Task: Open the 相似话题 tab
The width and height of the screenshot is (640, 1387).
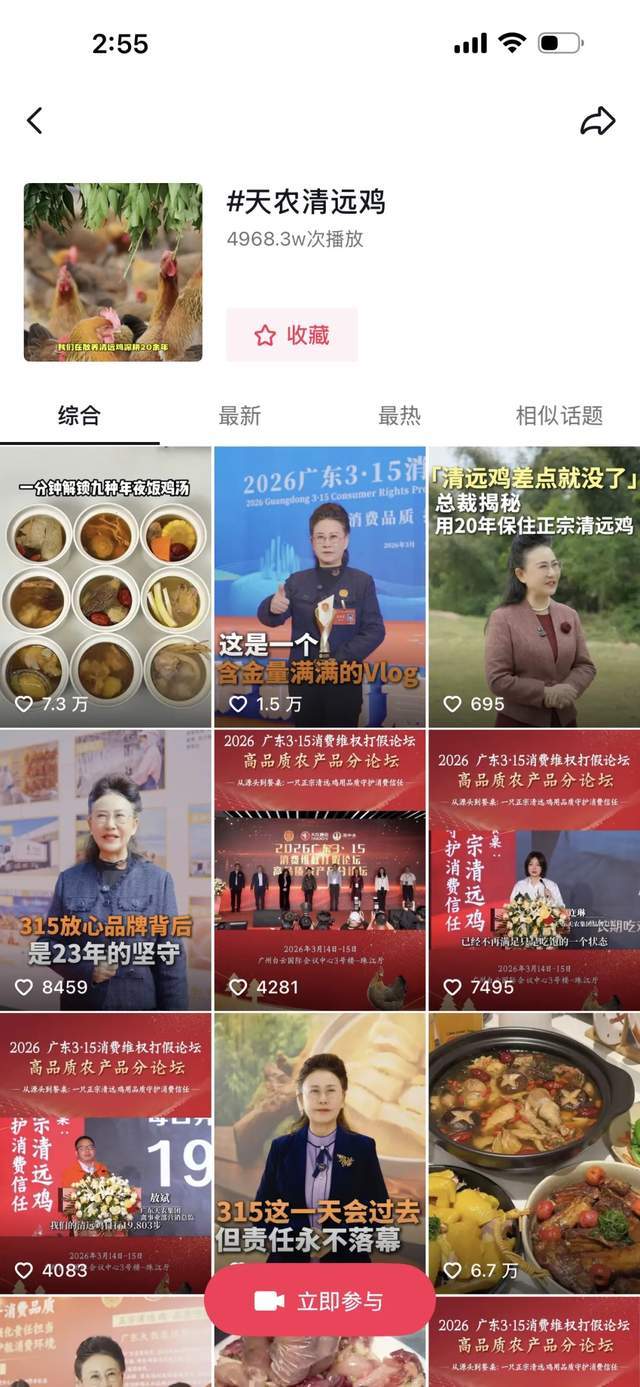Action: tap(559, 415)
